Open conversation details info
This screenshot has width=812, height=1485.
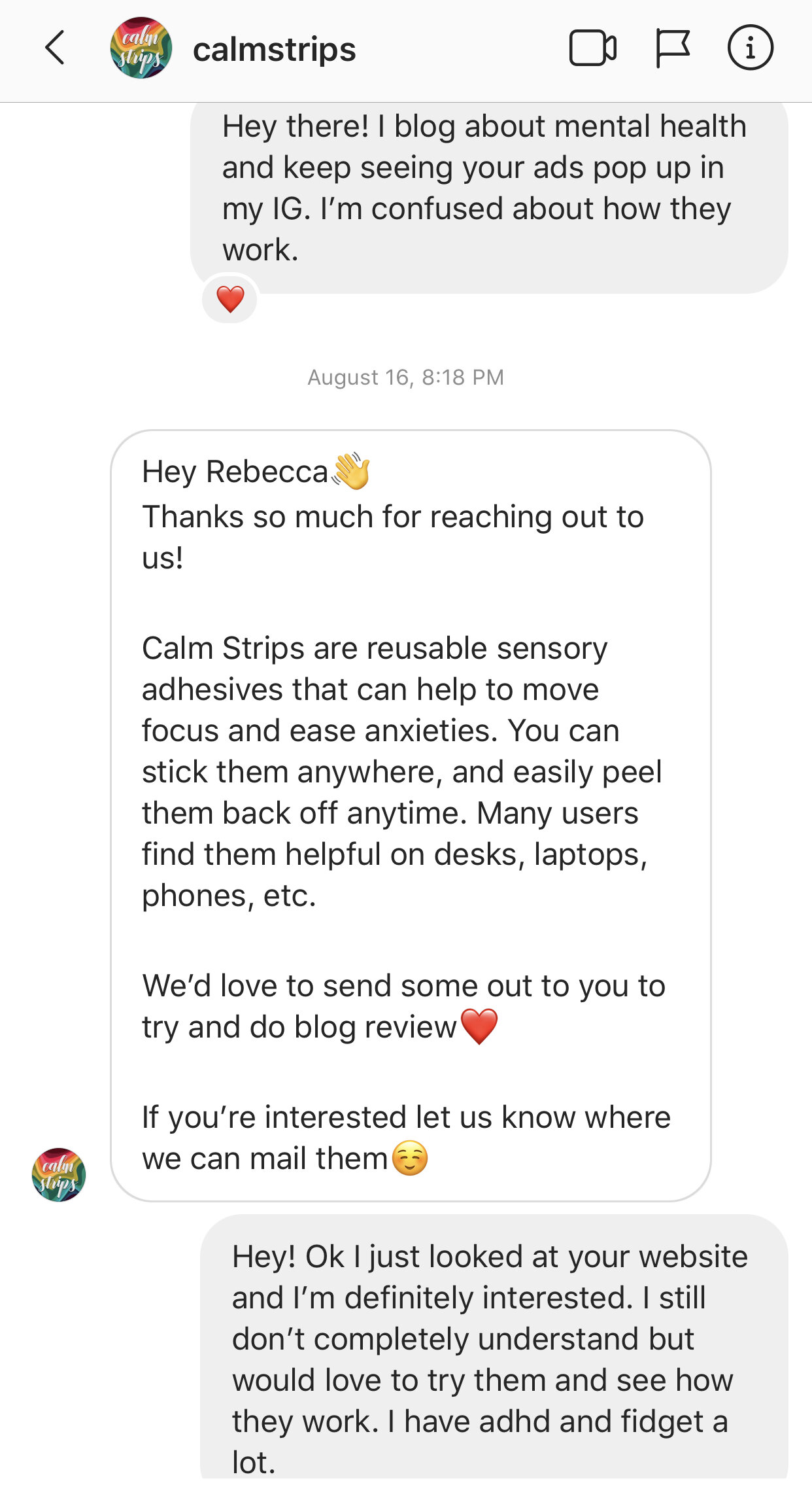(750, 48)
